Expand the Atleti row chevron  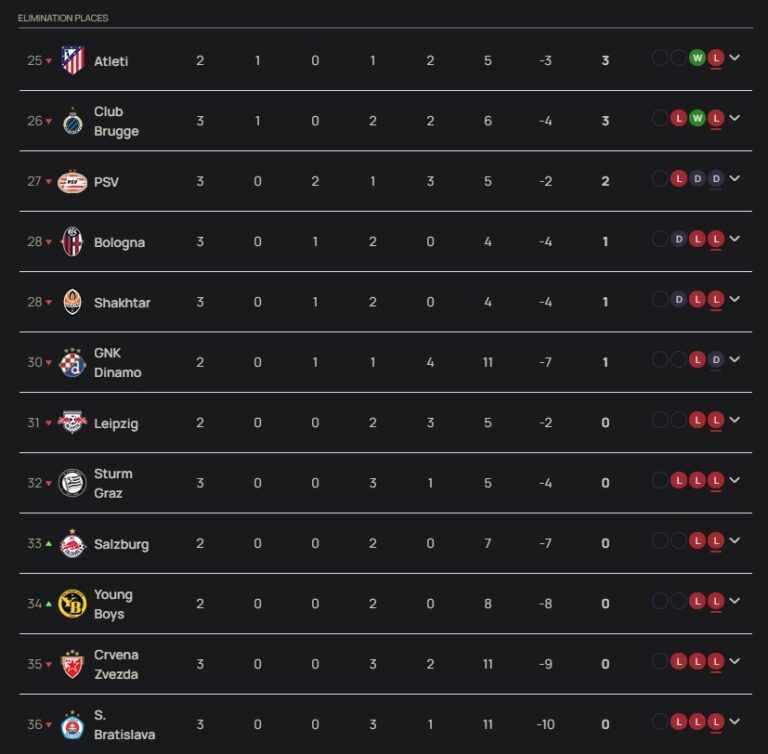735,58
